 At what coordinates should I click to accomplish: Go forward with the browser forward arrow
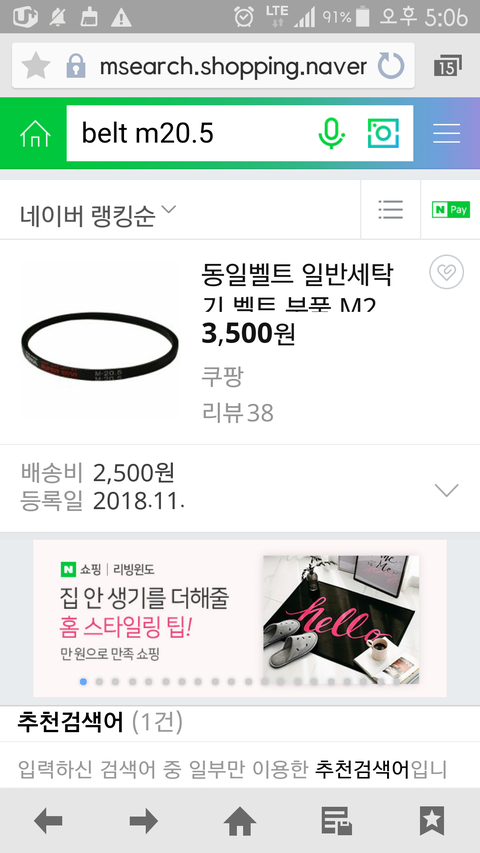point(144,820)
